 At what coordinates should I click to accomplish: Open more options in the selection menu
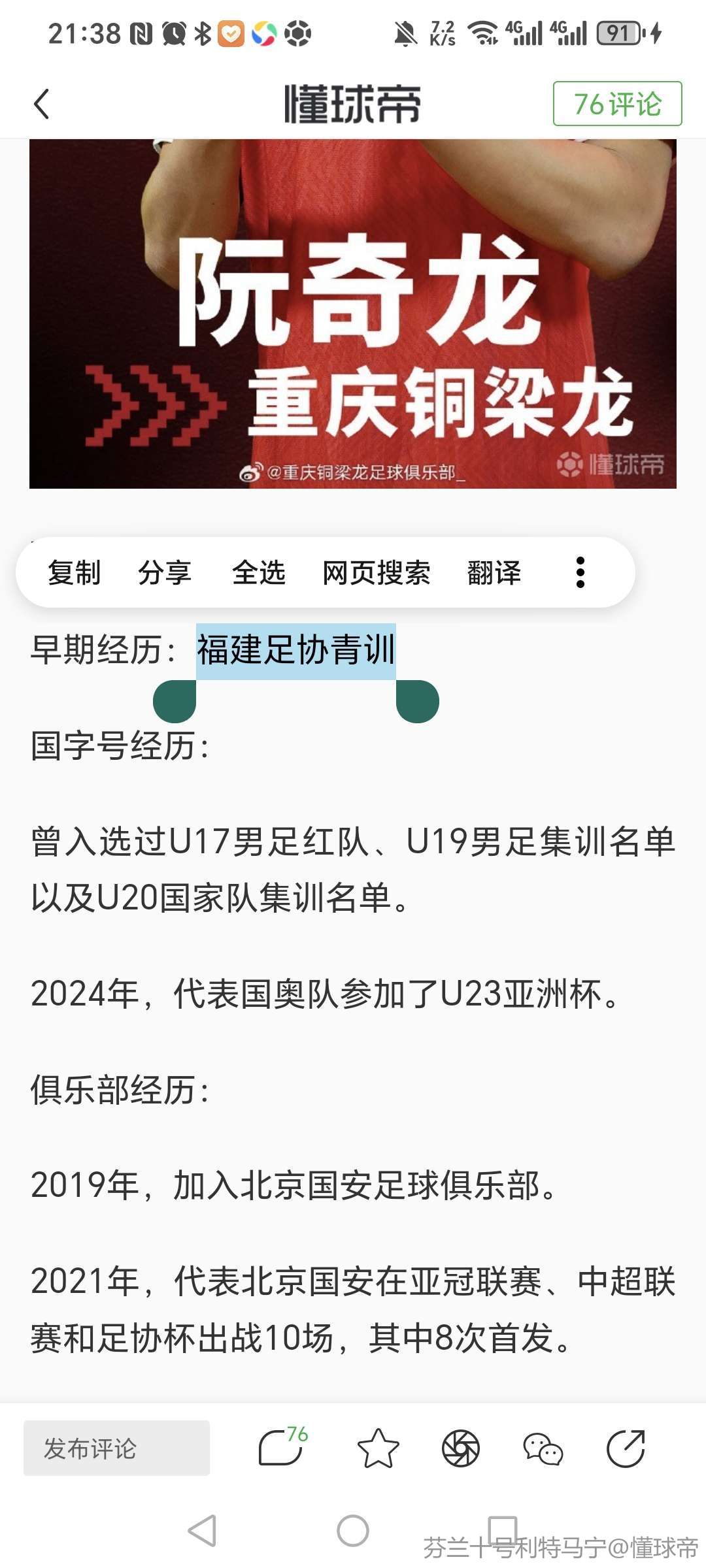(580, 572)
